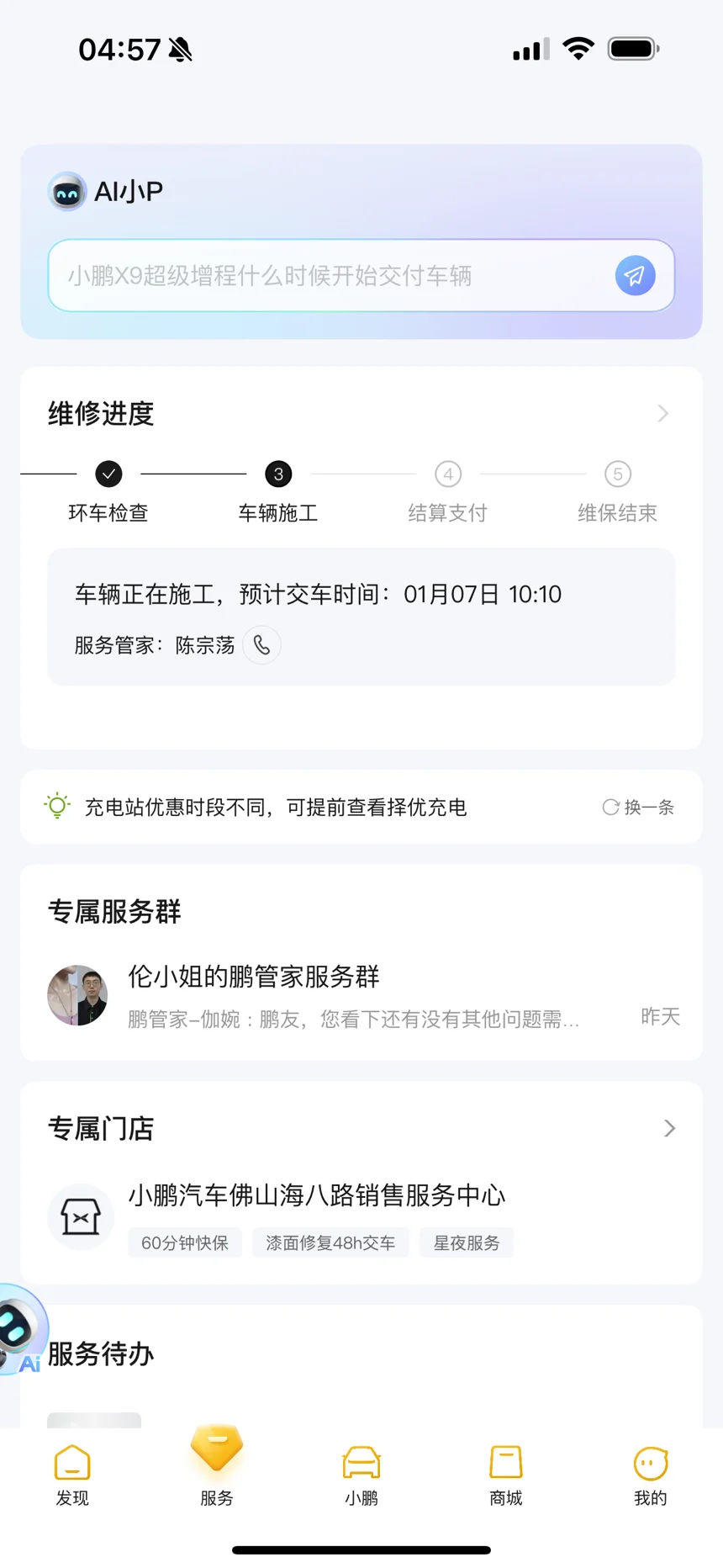Open 维修进度 details via the chevron
Viewport: 723px width, 1568px height.
pyautogui.click(x=662, y=414)
